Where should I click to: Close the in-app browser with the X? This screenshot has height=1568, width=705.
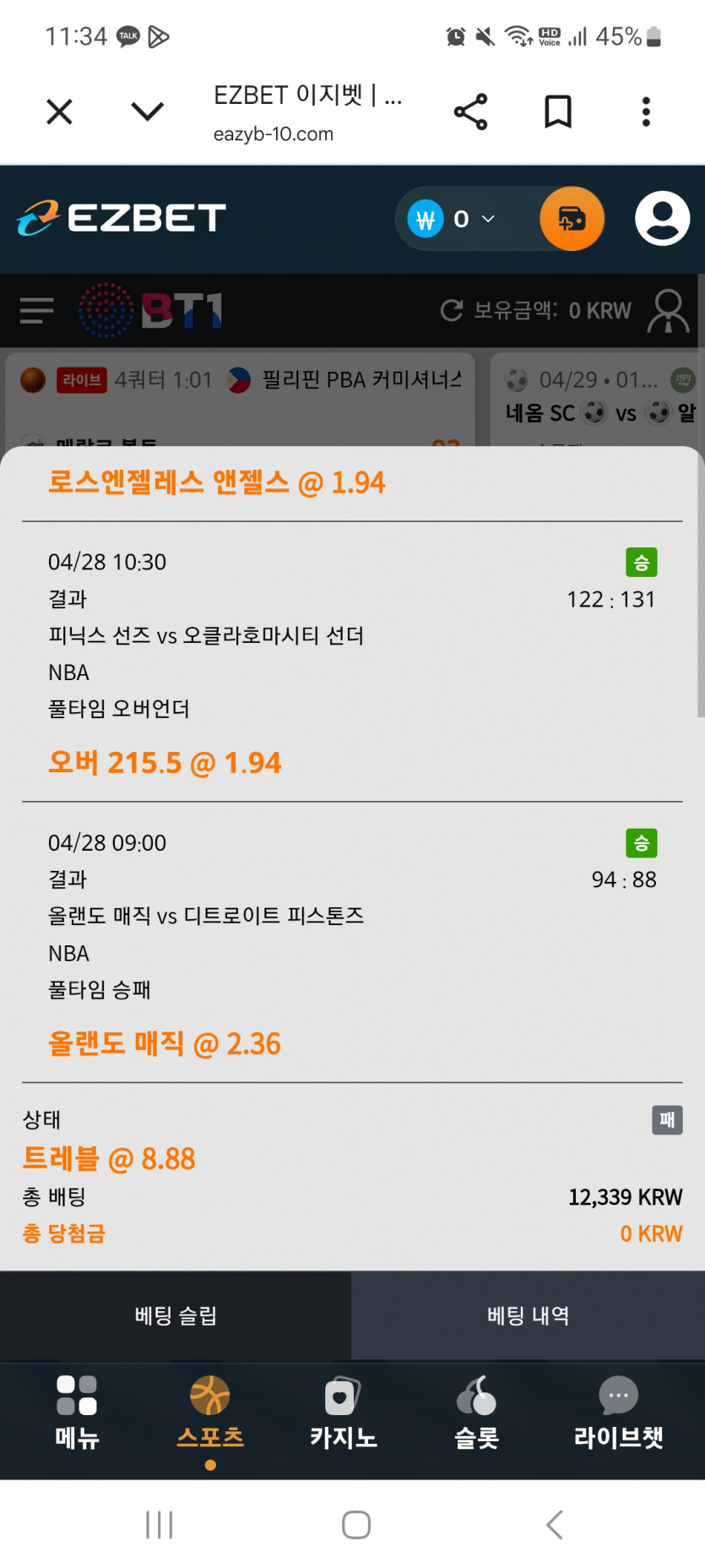pyautogui.click(x=59, y=112)
